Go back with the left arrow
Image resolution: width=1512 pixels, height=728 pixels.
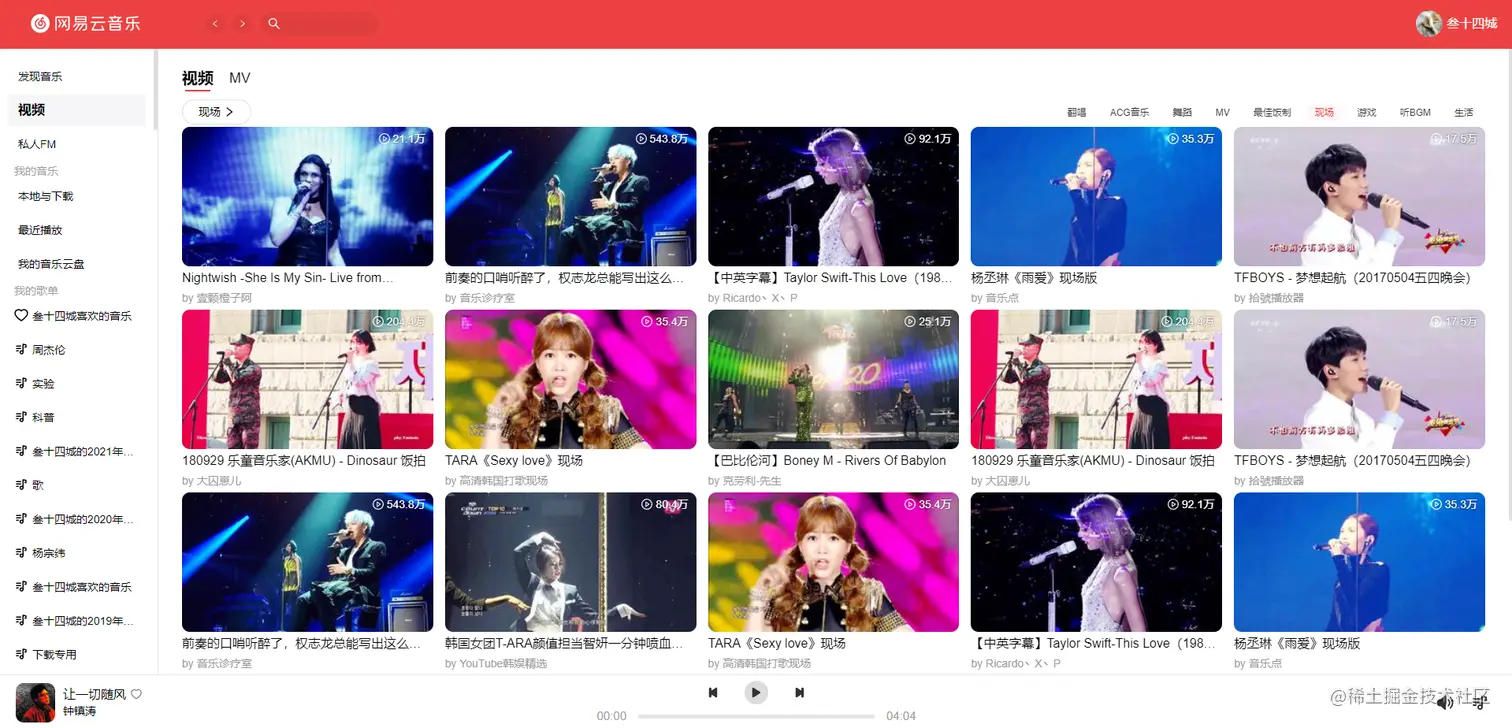214,23
